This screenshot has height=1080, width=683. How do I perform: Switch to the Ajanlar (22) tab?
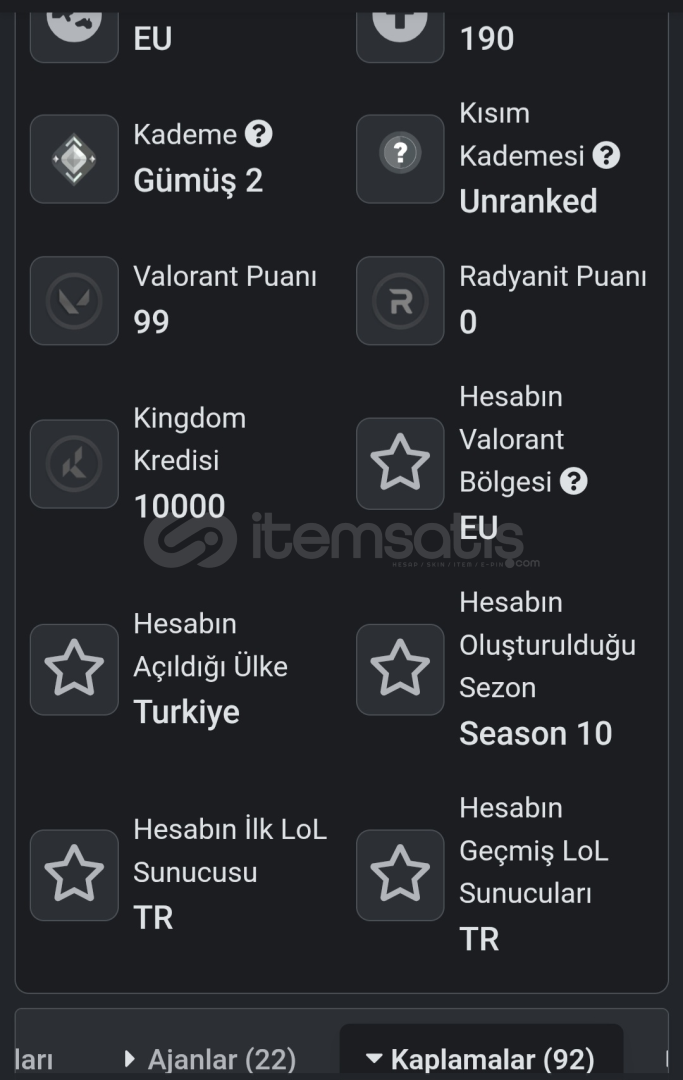pyautogui.click(x=208, y=1058)
